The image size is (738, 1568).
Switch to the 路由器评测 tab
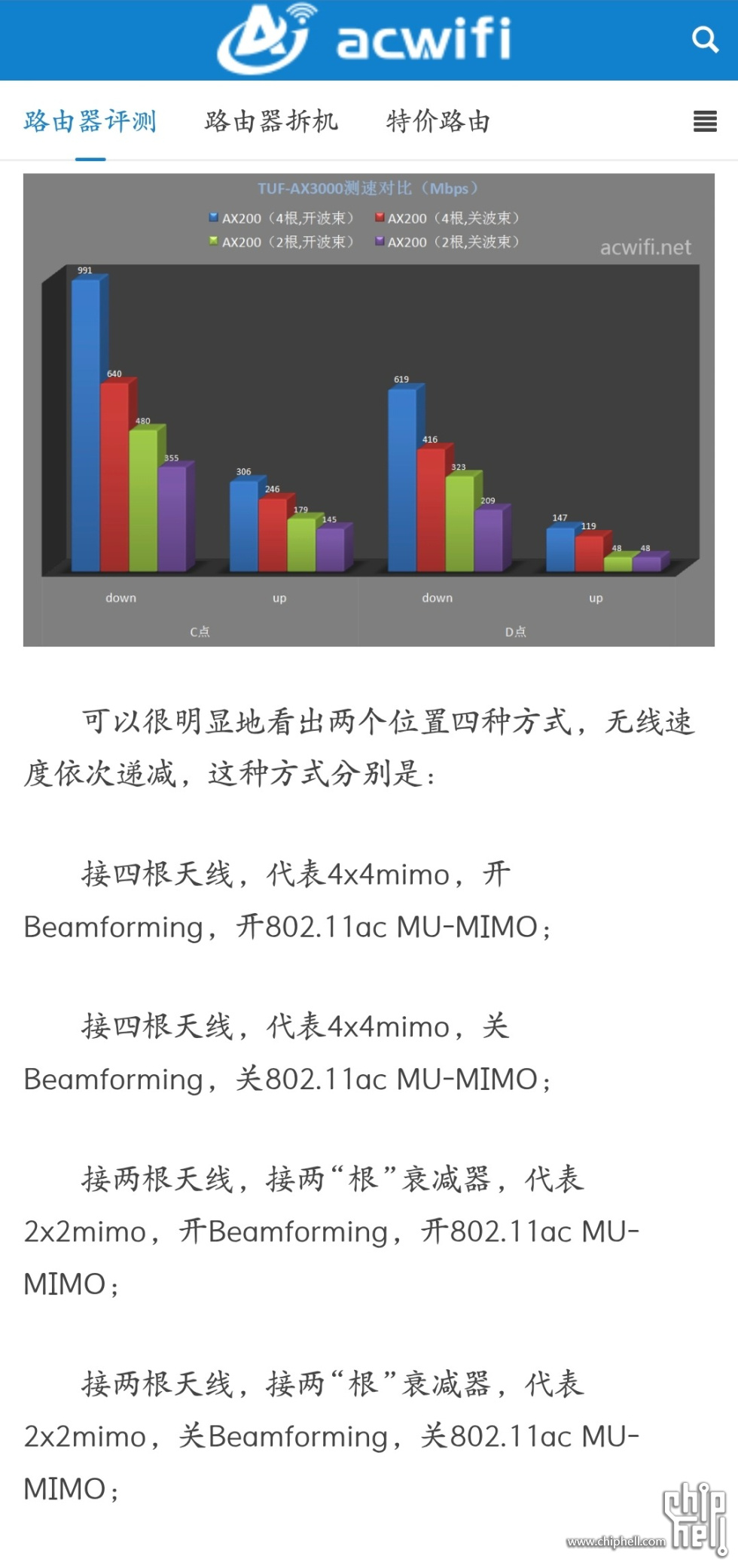(x=90, y=121)
